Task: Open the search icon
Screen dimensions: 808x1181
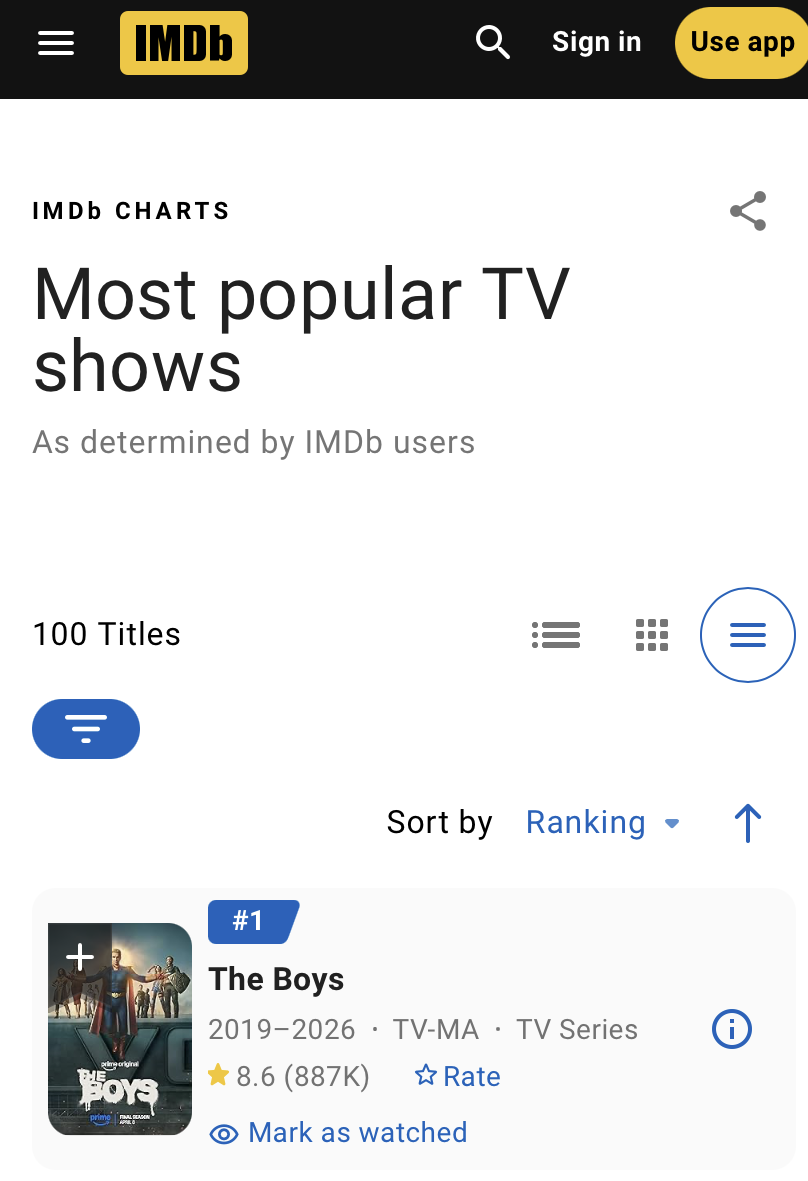Action: [493, 42]
